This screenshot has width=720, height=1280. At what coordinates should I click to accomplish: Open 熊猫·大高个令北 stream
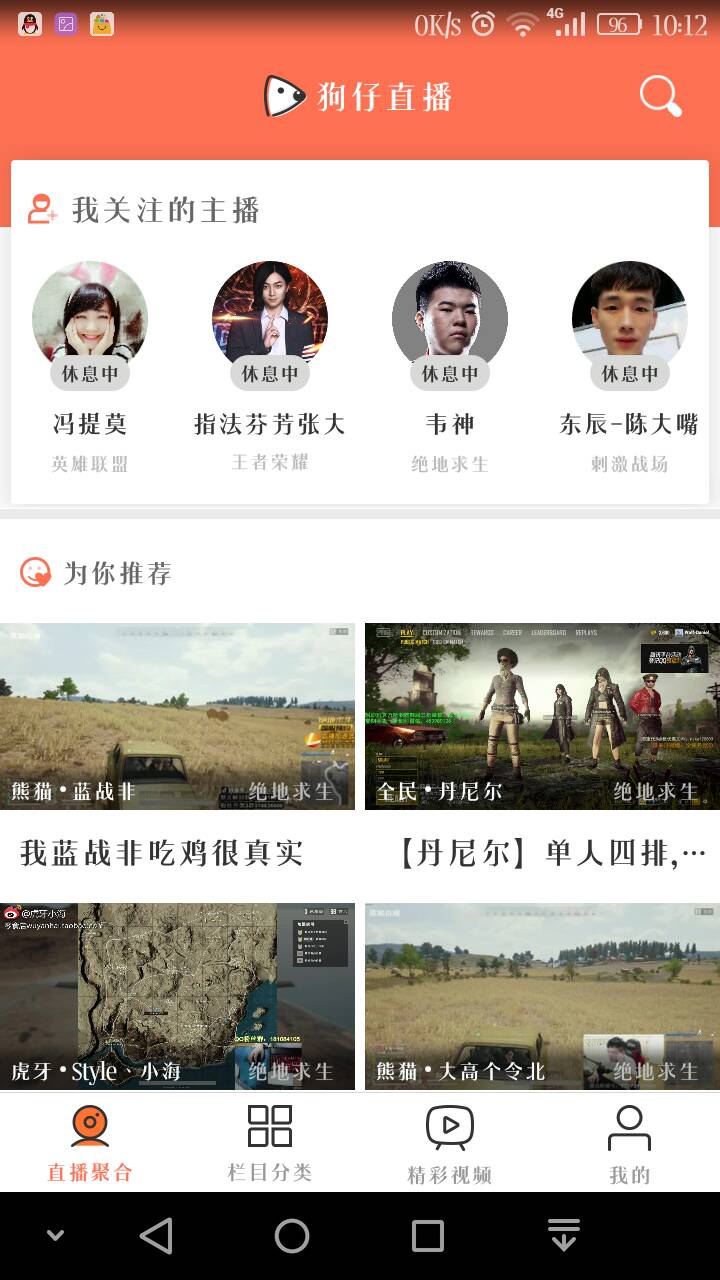[x=542, y=996]
